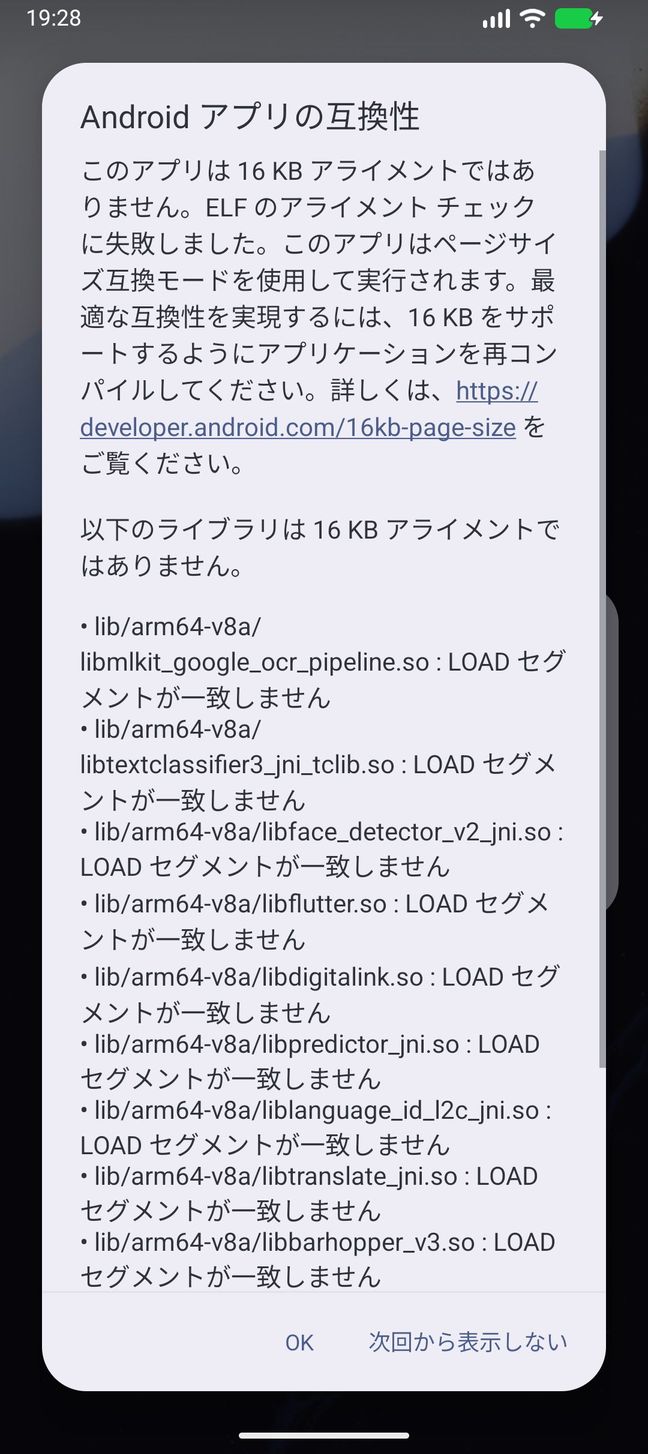This screenshot has width=648, height=1454.
Task: Tap OK to dismiss the compatibility dialog
Action: tap(299, 1342)
